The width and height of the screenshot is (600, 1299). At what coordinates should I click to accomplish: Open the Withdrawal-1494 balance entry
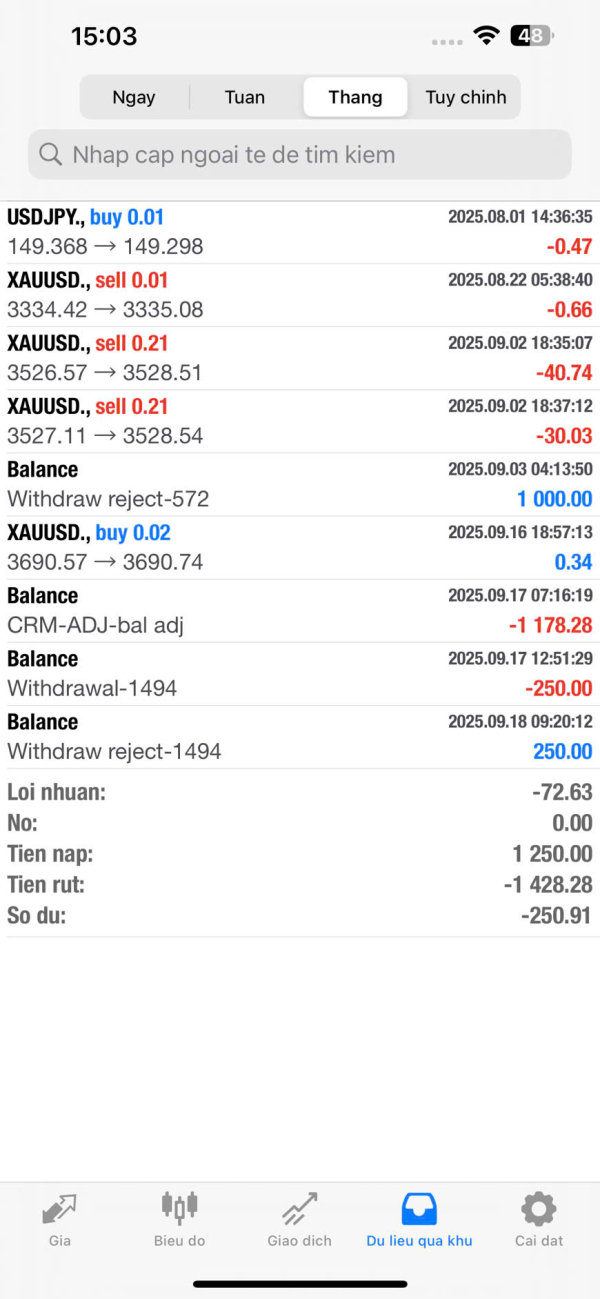(300, 673)
